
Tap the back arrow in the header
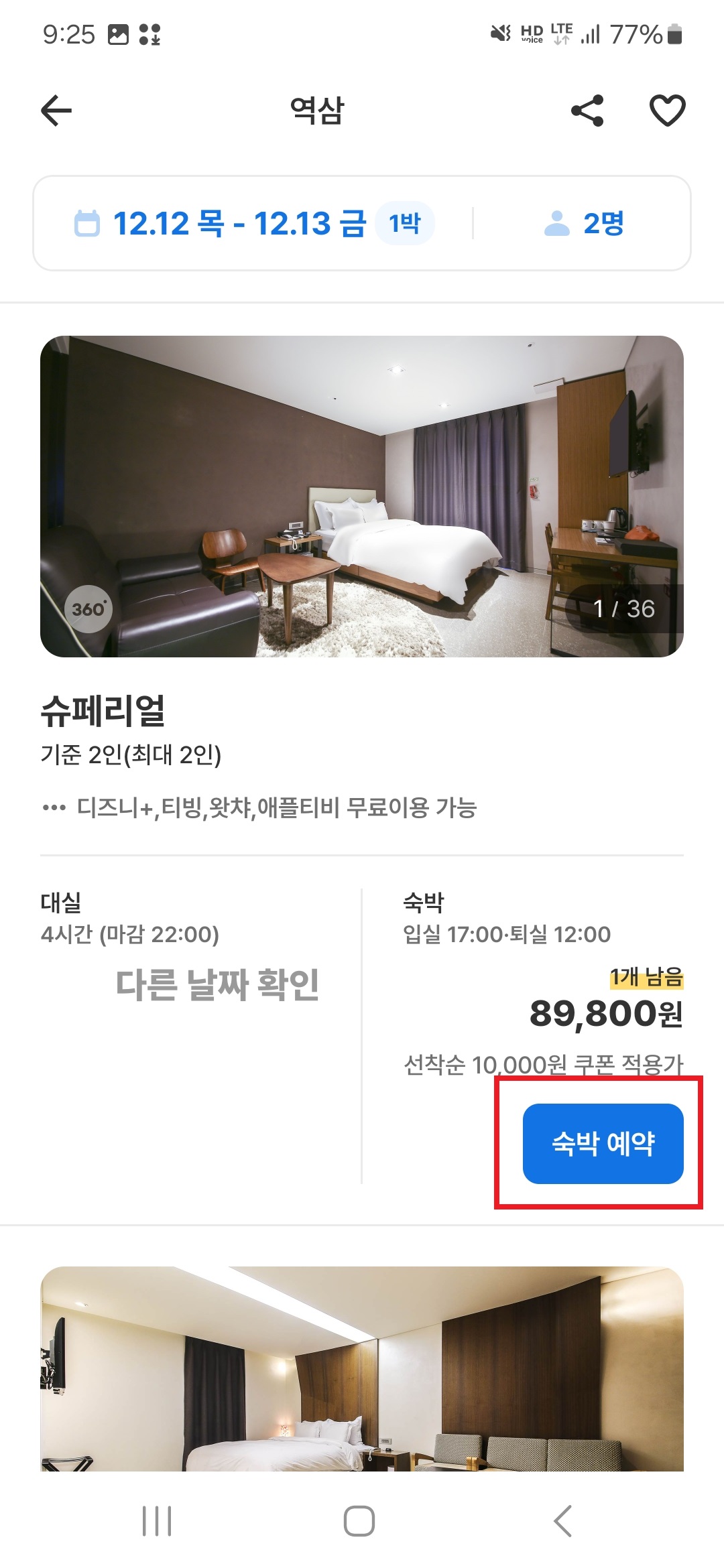click(56, 110)
